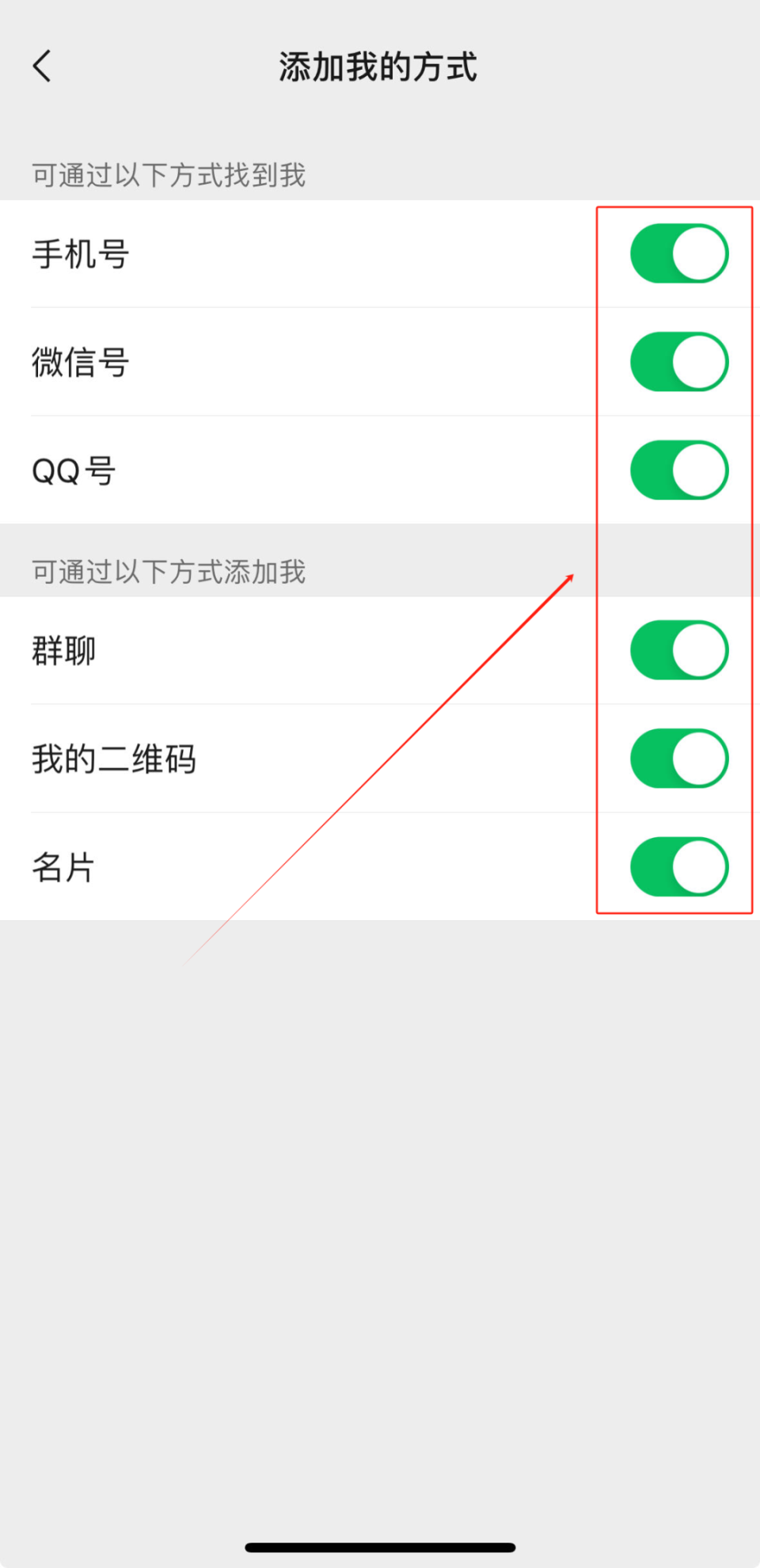Disable the 手机号 search toggle
The height and width of the screenshot is (1568, 760).
point(678,253)
